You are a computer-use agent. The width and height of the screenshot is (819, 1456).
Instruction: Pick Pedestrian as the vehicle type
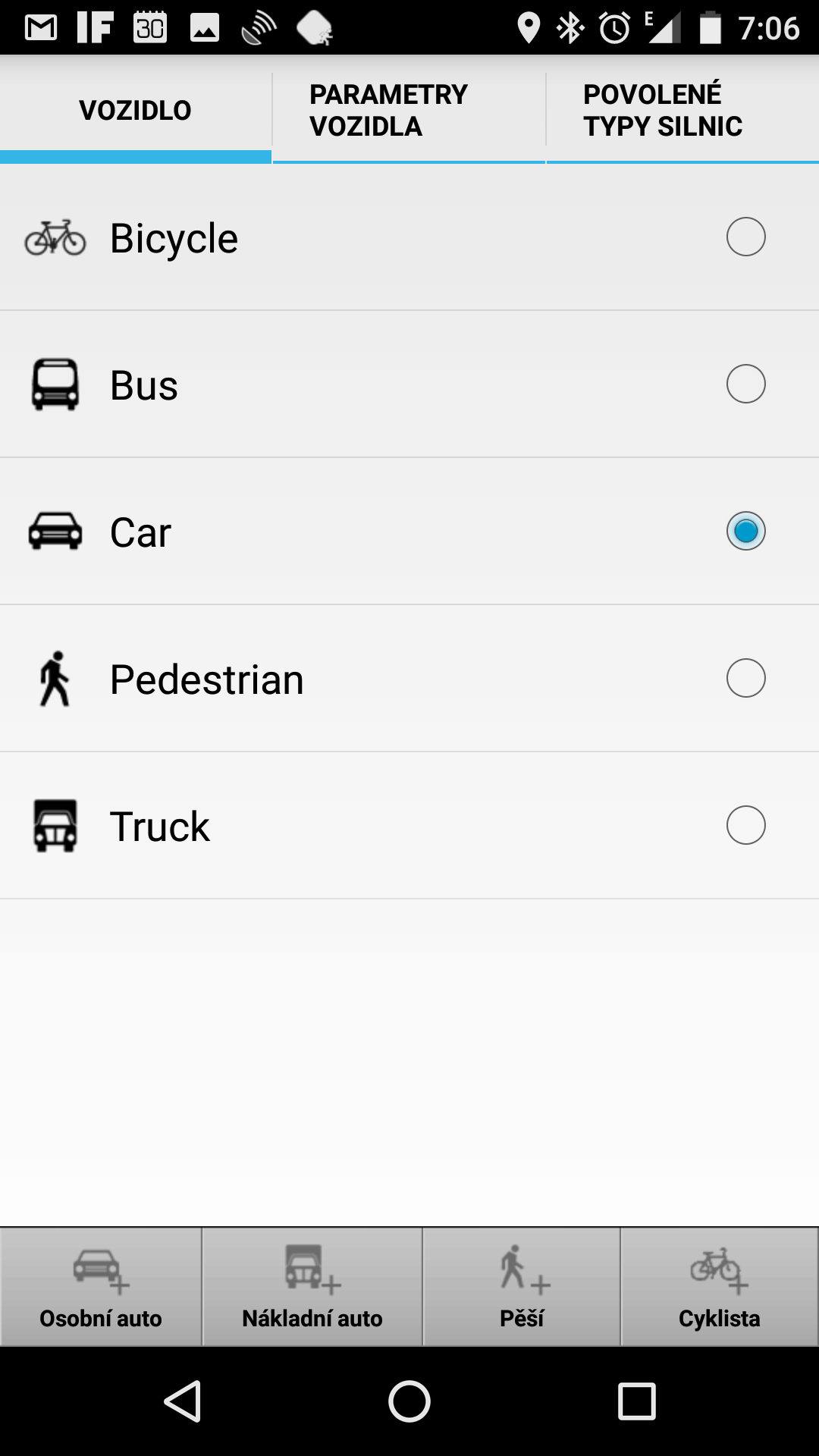(x=409, y=679)
